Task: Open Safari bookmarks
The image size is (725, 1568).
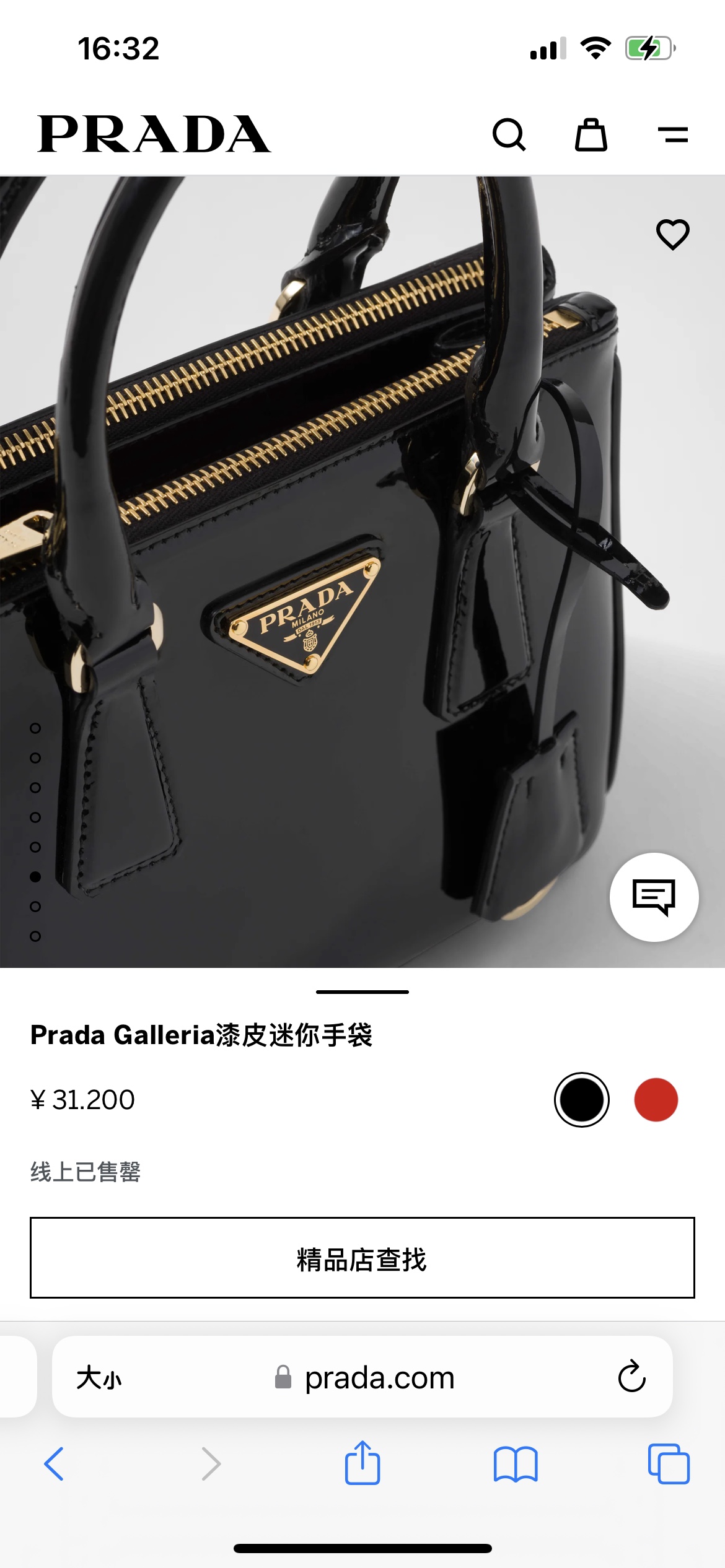Action: (515, 1464)
